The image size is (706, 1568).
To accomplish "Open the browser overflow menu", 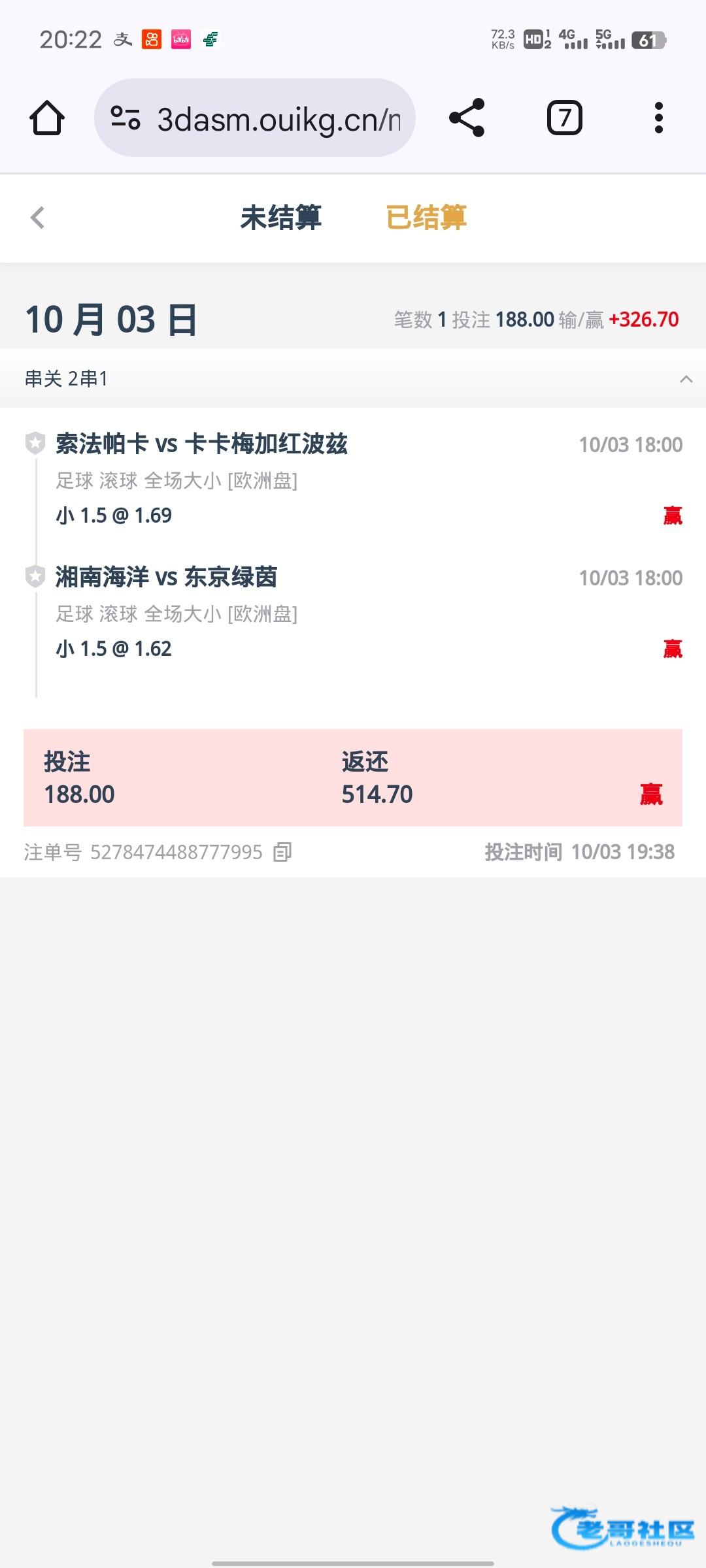I will tap(658, 118).
